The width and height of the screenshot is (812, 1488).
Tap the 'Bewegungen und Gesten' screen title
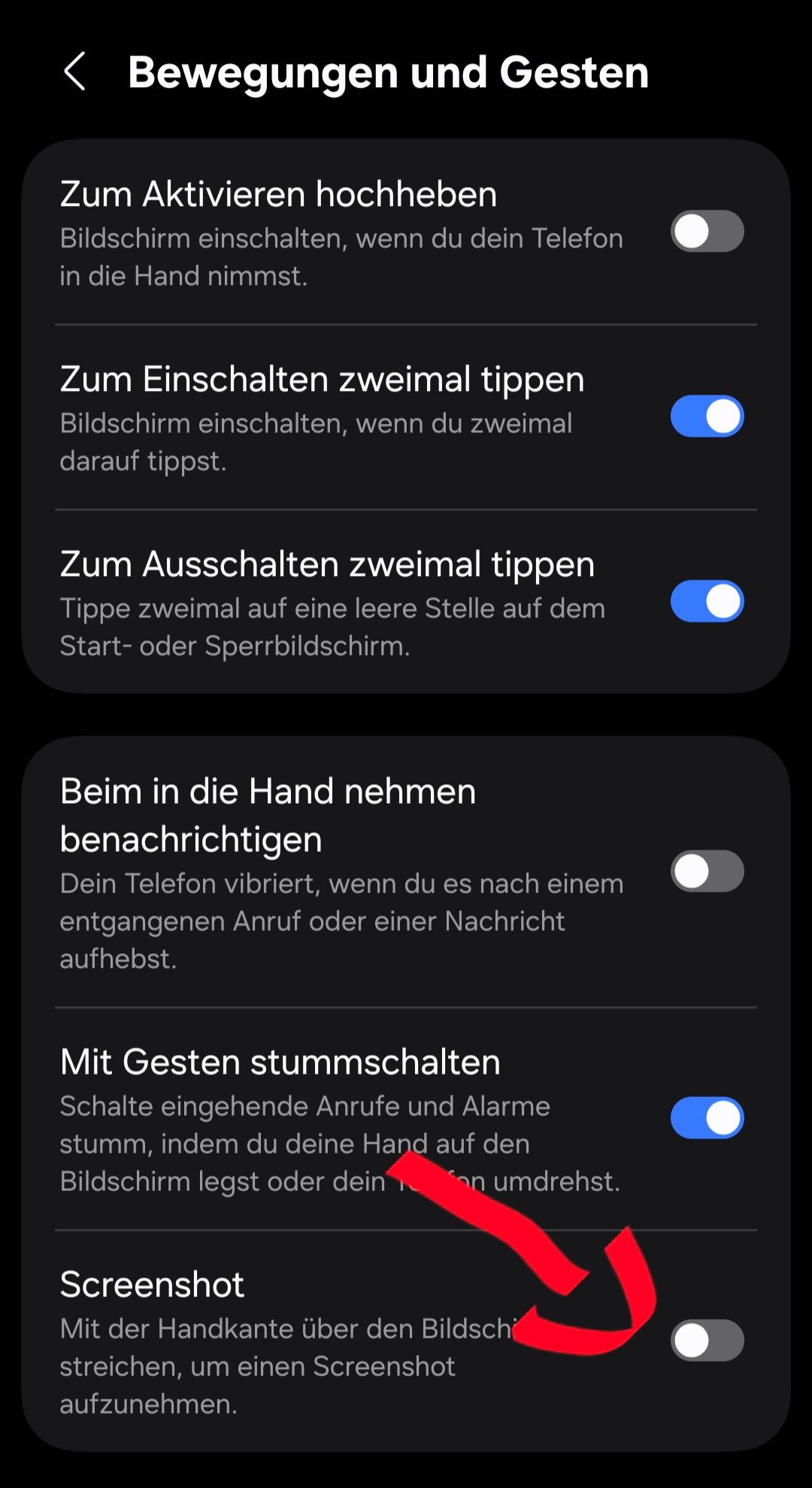(388, 73)
